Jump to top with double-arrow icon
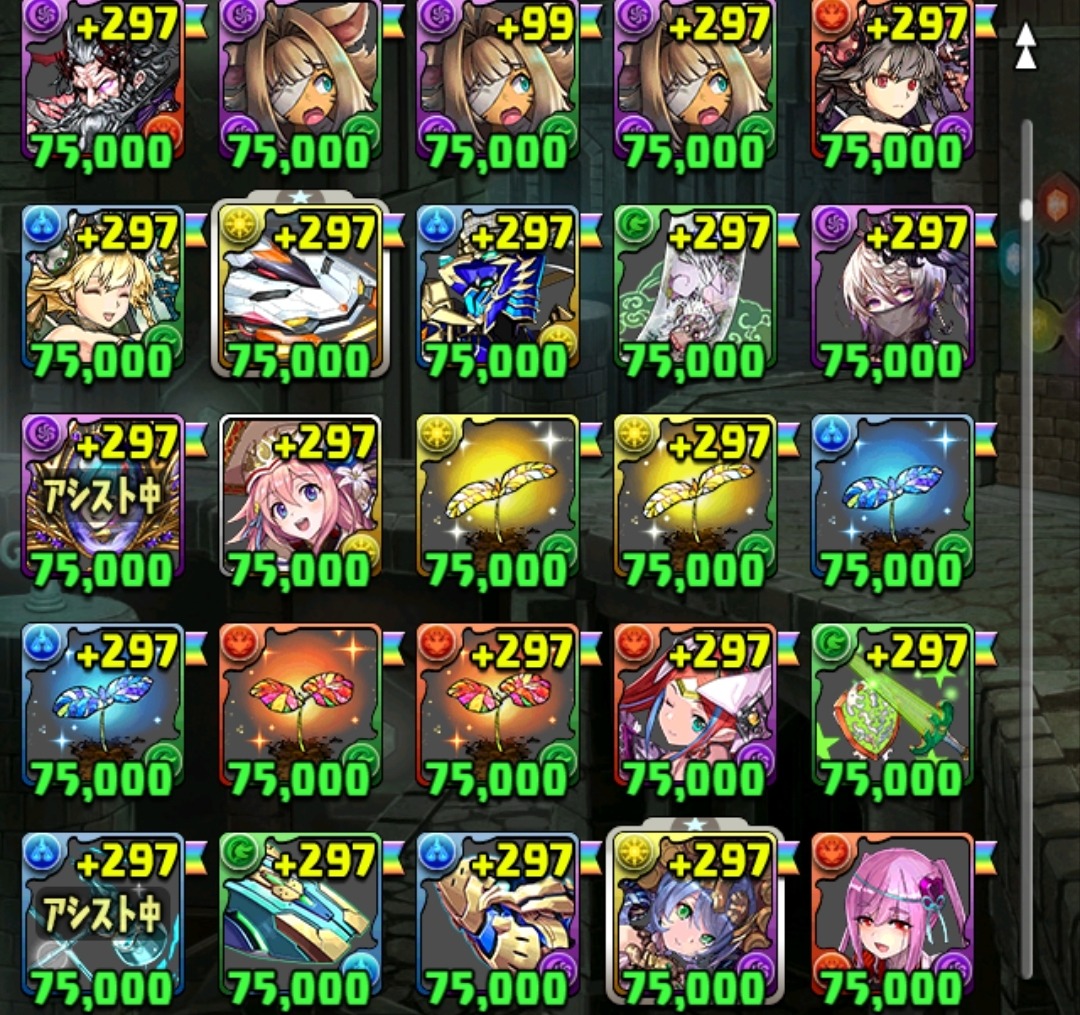Screen dimensions: 1080x1015 pos(1025,47)
